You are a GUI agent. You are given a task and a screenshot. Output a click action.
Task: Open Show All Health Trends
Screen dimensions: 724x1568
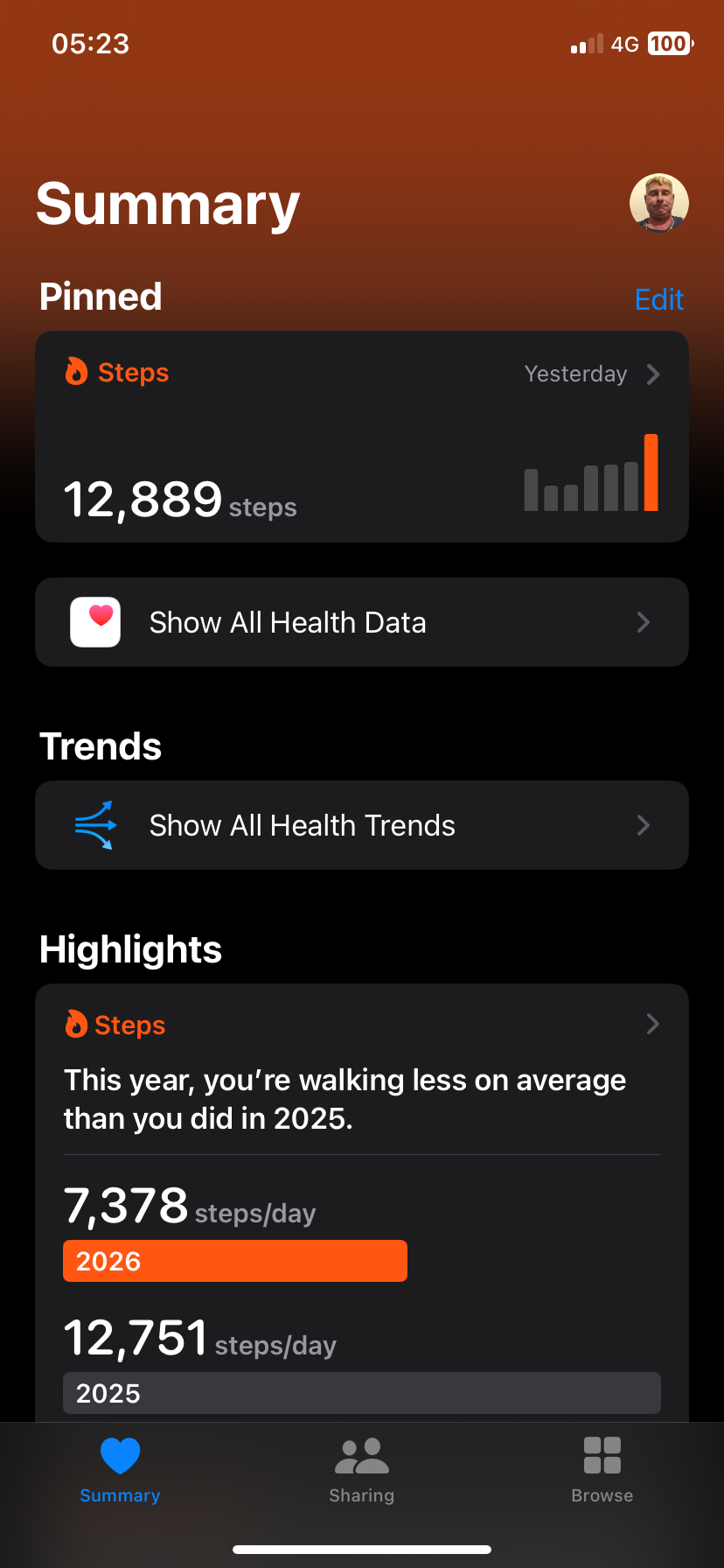coord(361,825)
